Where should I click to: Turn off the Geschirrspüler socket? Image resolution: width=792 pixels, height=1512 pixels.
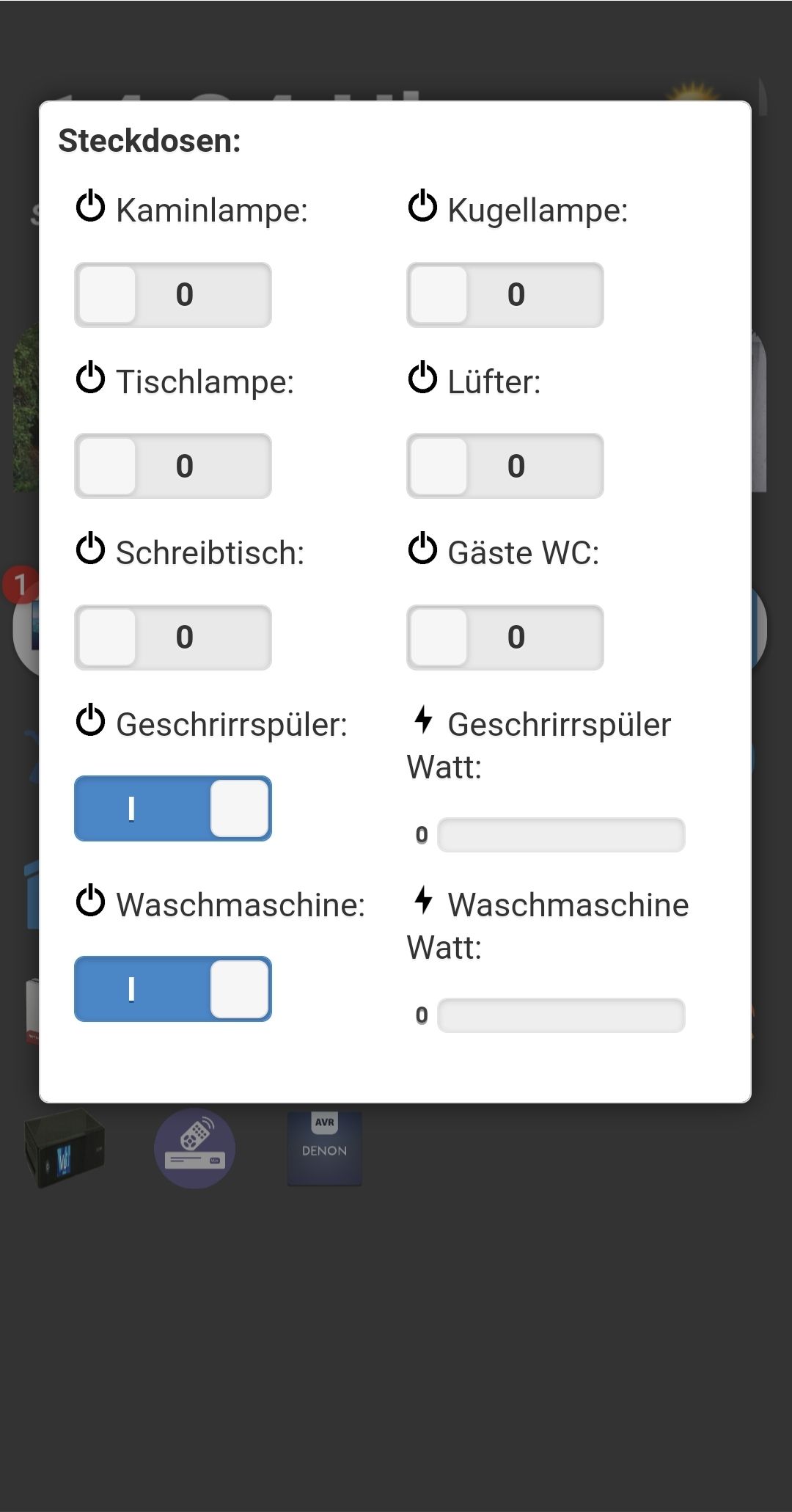click(x=173, y=808)
